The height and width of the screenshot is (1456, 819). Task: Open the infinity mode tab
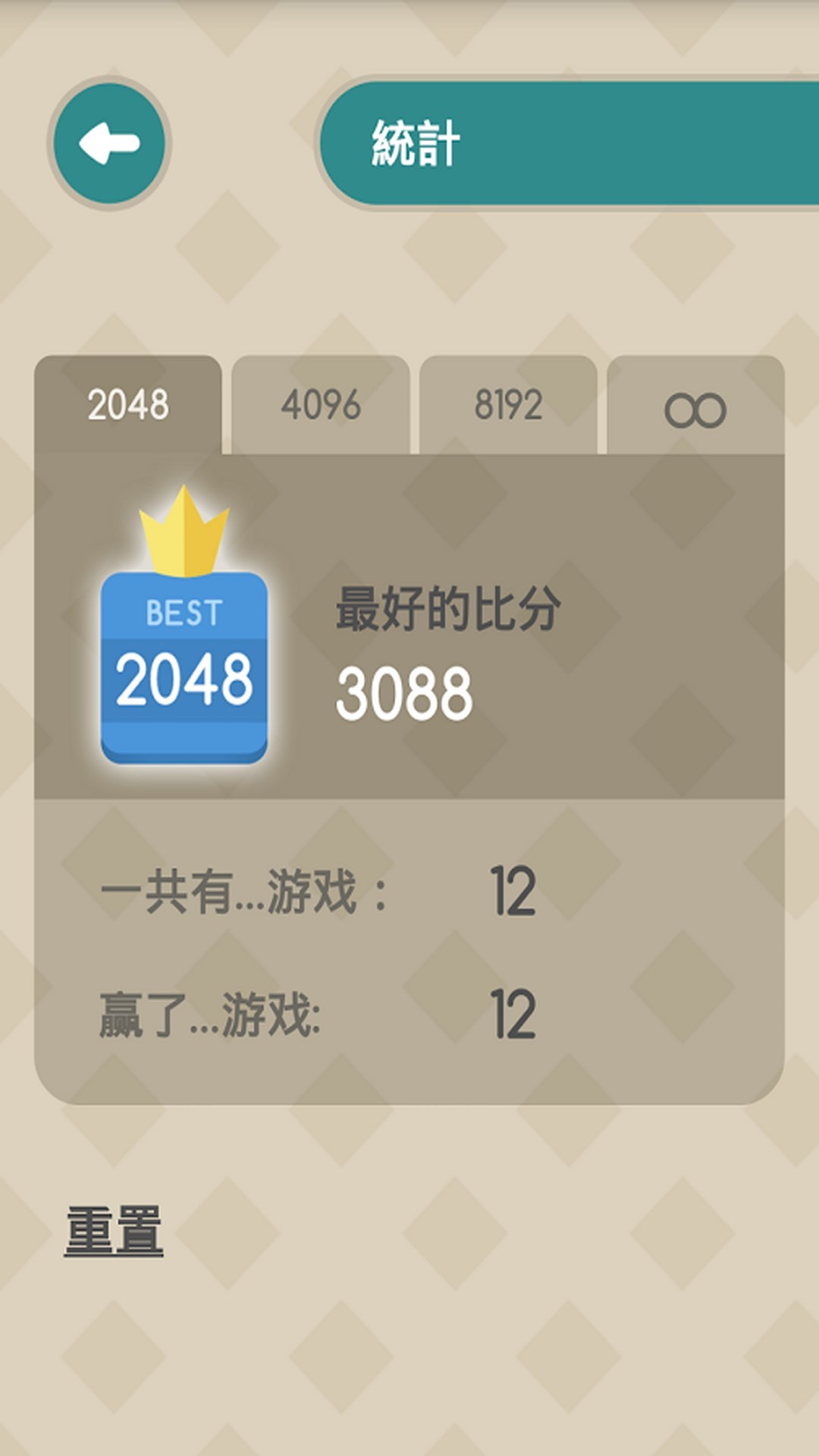(x=695, y=408)
